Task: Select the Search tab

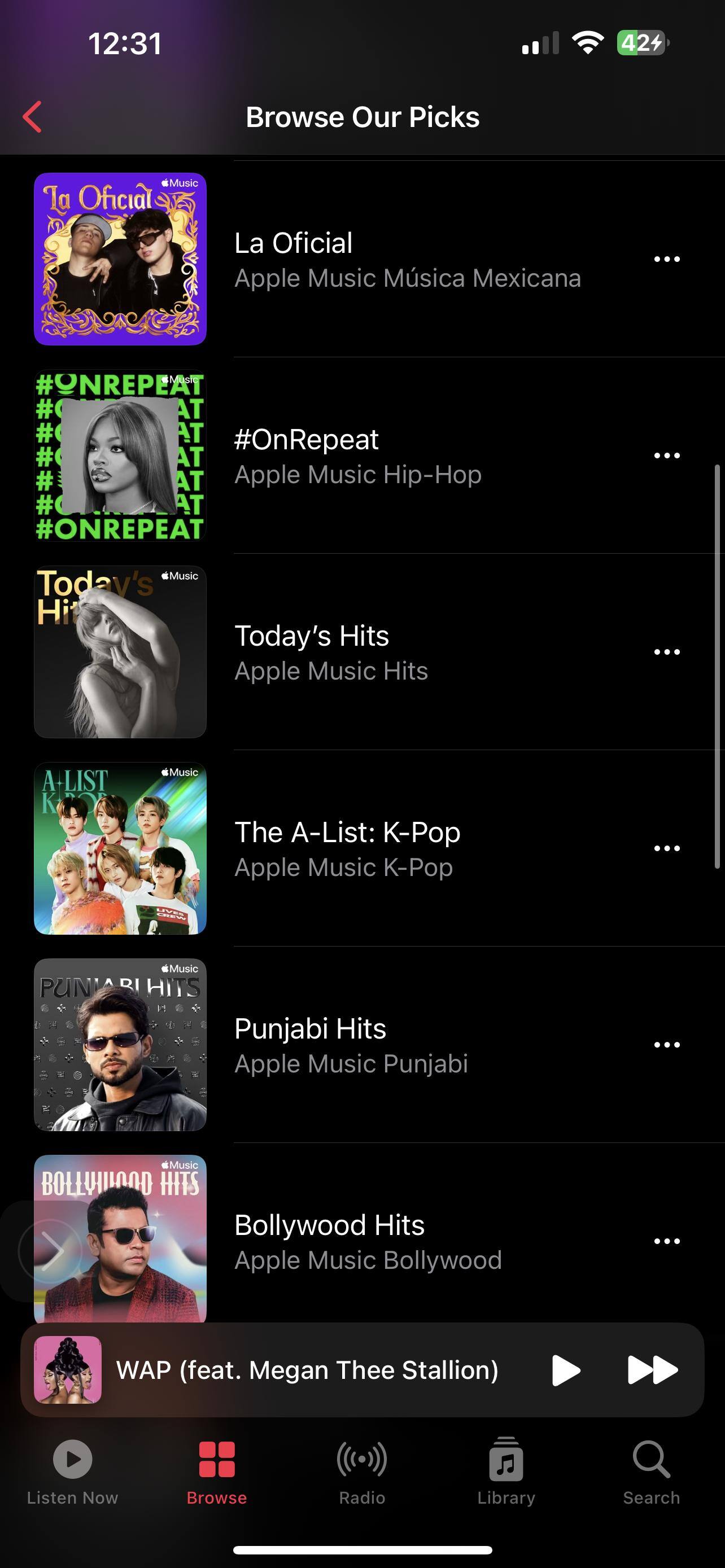Action: [652, 1470]
